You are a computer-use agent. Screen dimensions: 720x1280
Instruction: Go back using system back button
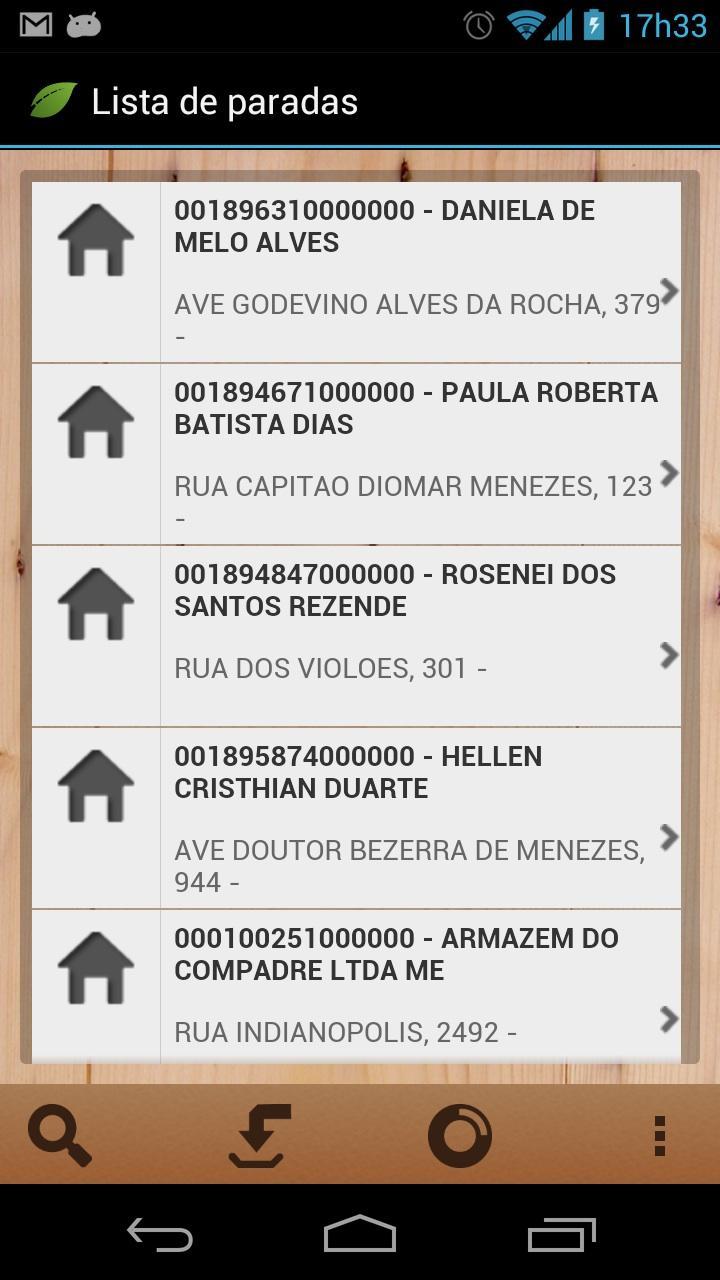point(160,1235)
